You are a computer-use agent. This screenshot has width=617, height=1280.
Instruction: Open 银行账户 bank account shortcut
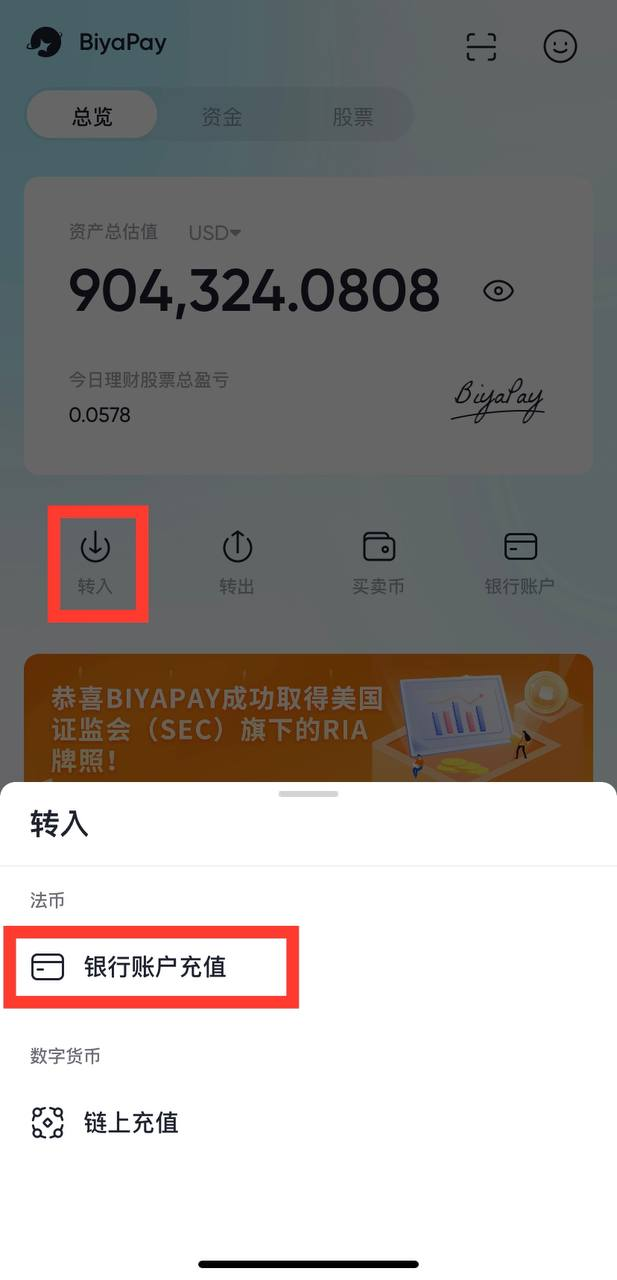point(520,563)
